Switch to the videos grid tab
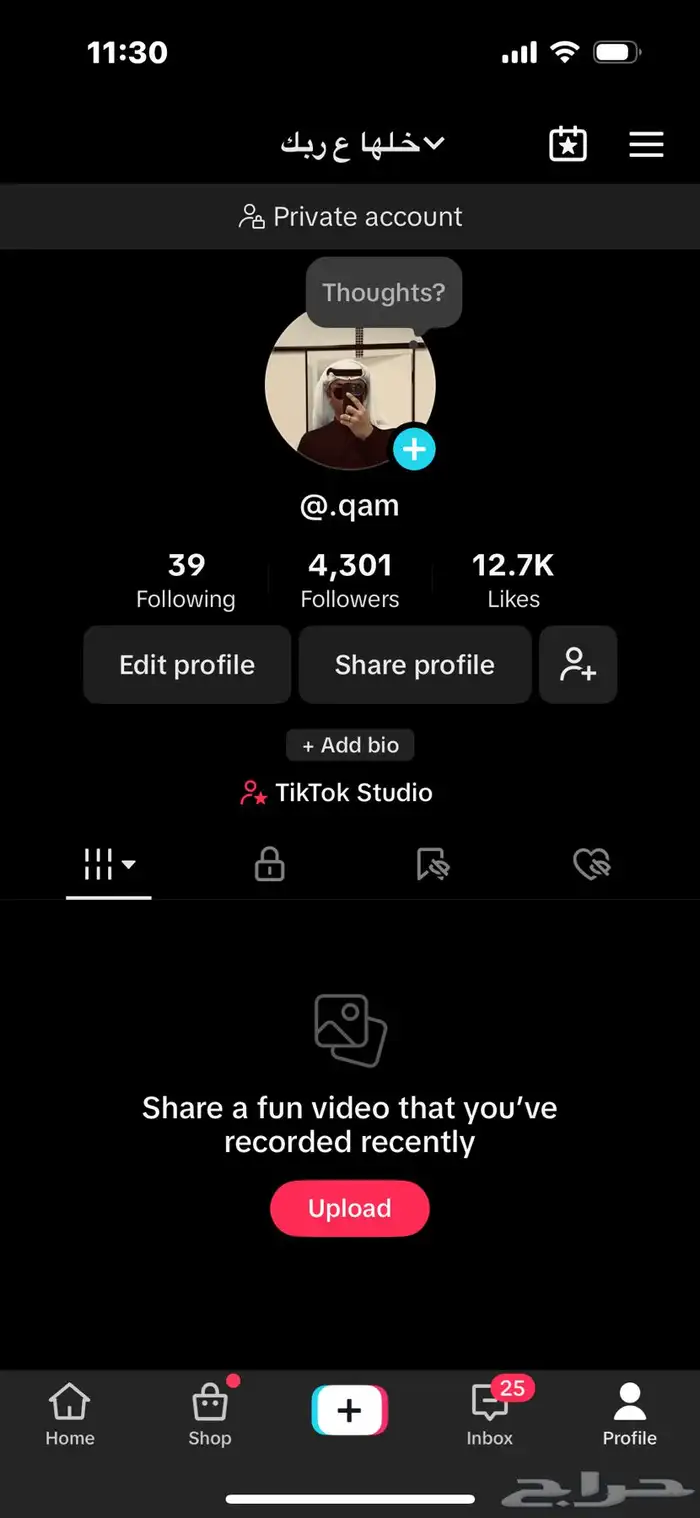 coord(108,865)
